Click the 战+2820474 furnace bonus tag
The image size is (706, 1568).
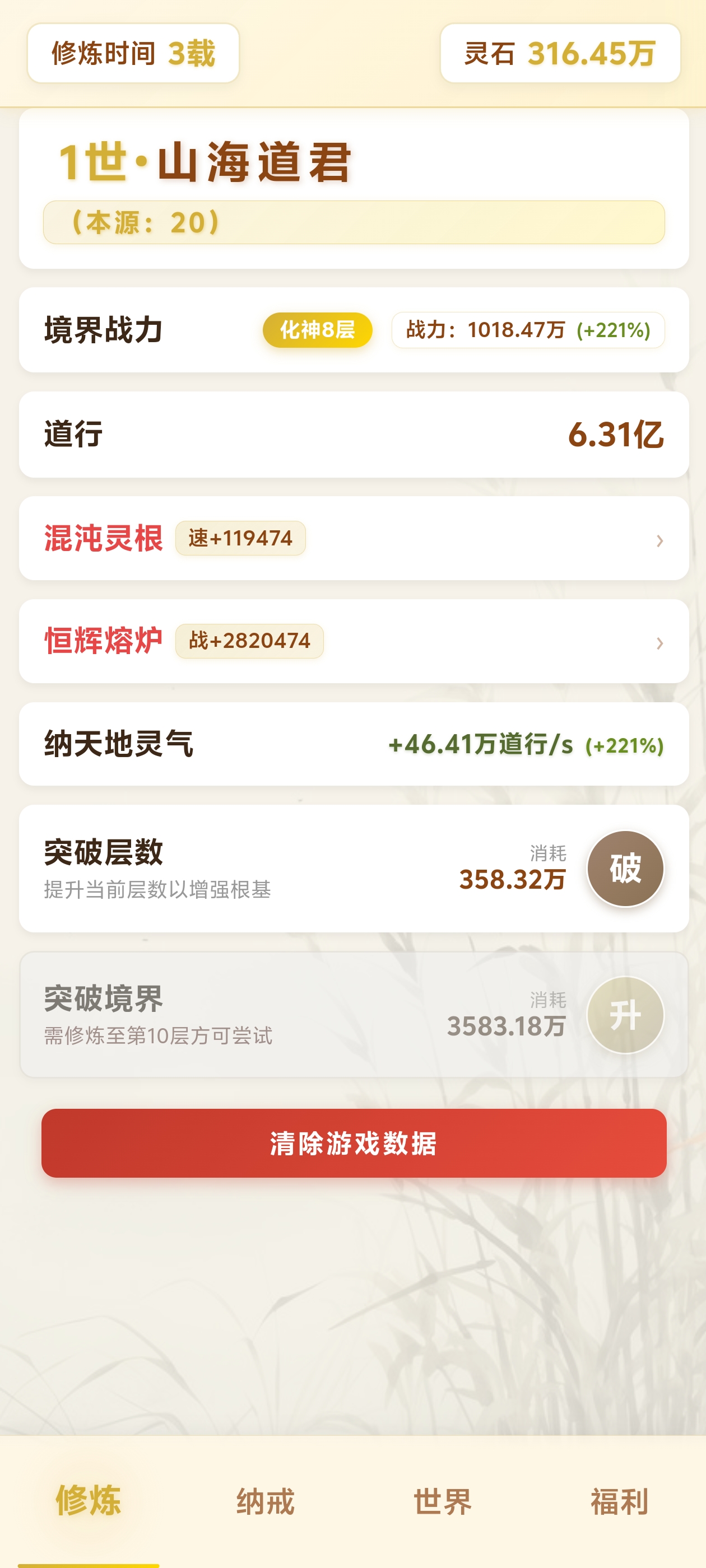point(249,641)
